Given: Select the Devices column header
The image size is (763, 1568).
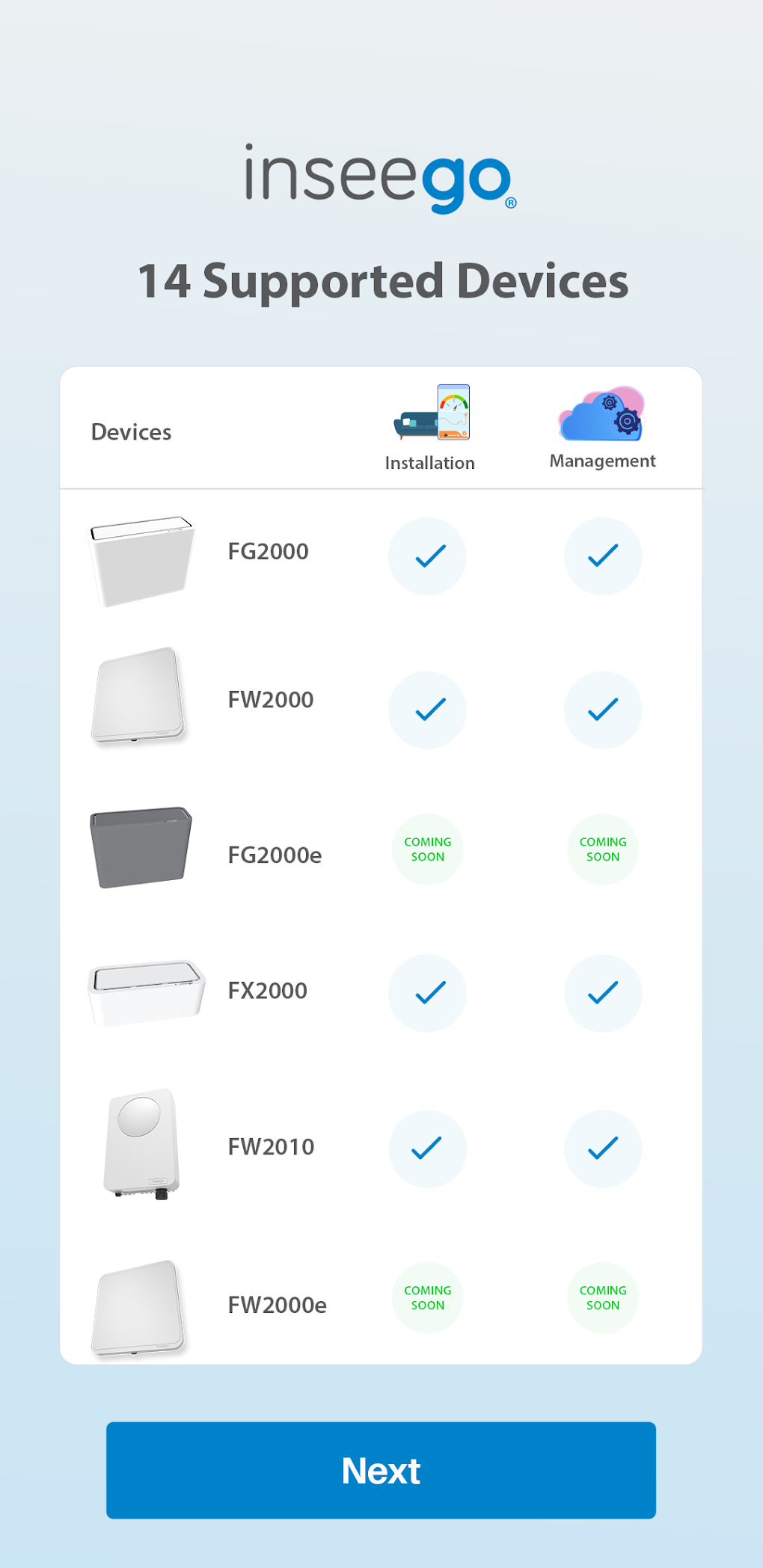Looking at the screenshot, I should click(x=131, y=431).
